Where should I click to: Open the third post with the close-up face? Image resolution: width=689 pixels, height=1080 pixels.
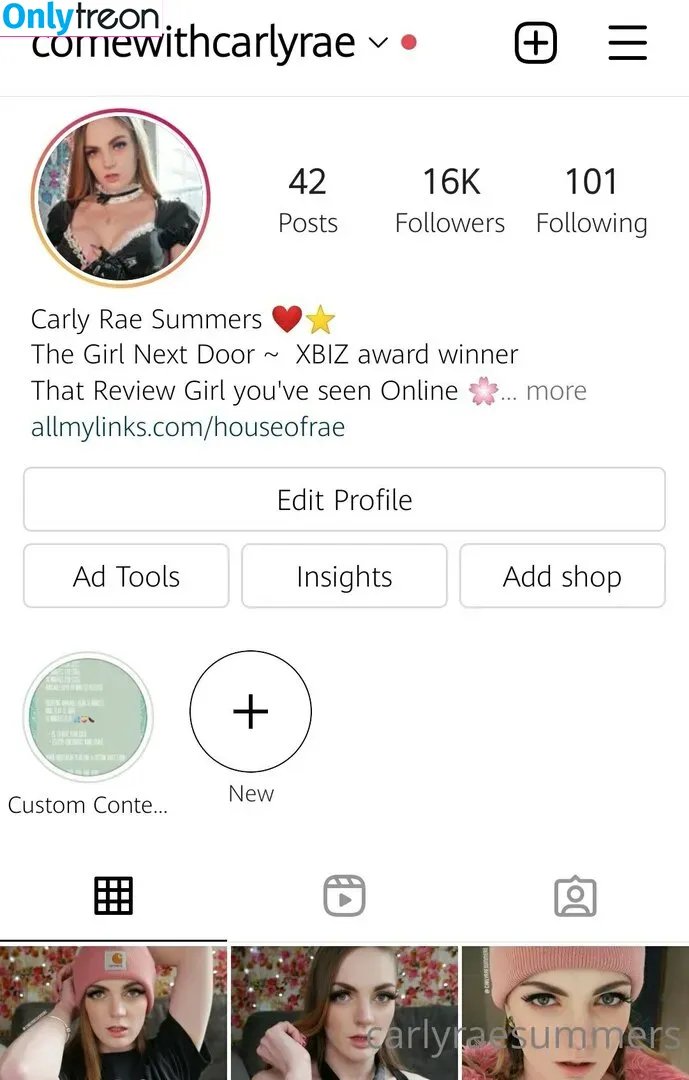pos(575,1012)
